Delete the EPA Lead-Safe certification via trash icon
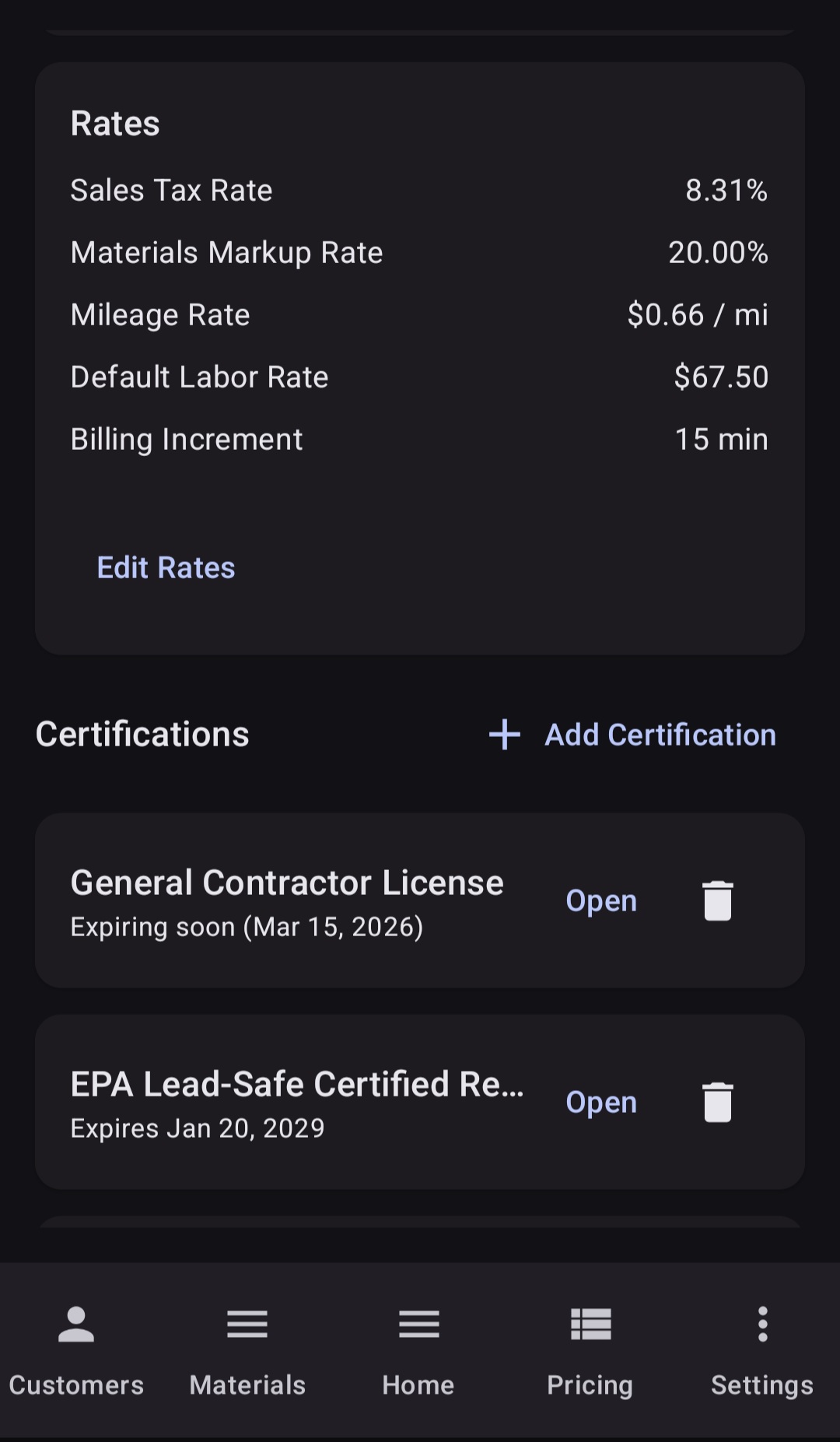This screenshot has width=840, height=1442. (717, 1101)
